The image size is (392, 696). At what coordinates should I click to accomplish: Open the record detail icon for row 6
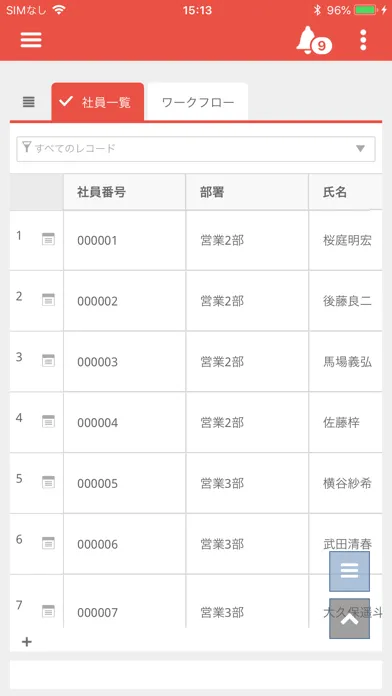(48, 543)
